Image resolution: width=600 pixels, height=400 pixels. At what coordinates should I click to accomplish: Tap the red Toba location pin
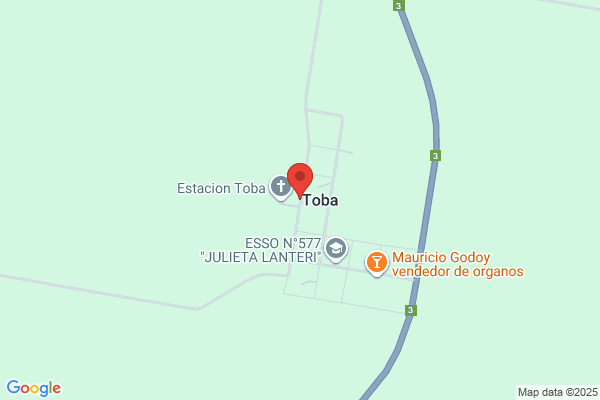300,180
